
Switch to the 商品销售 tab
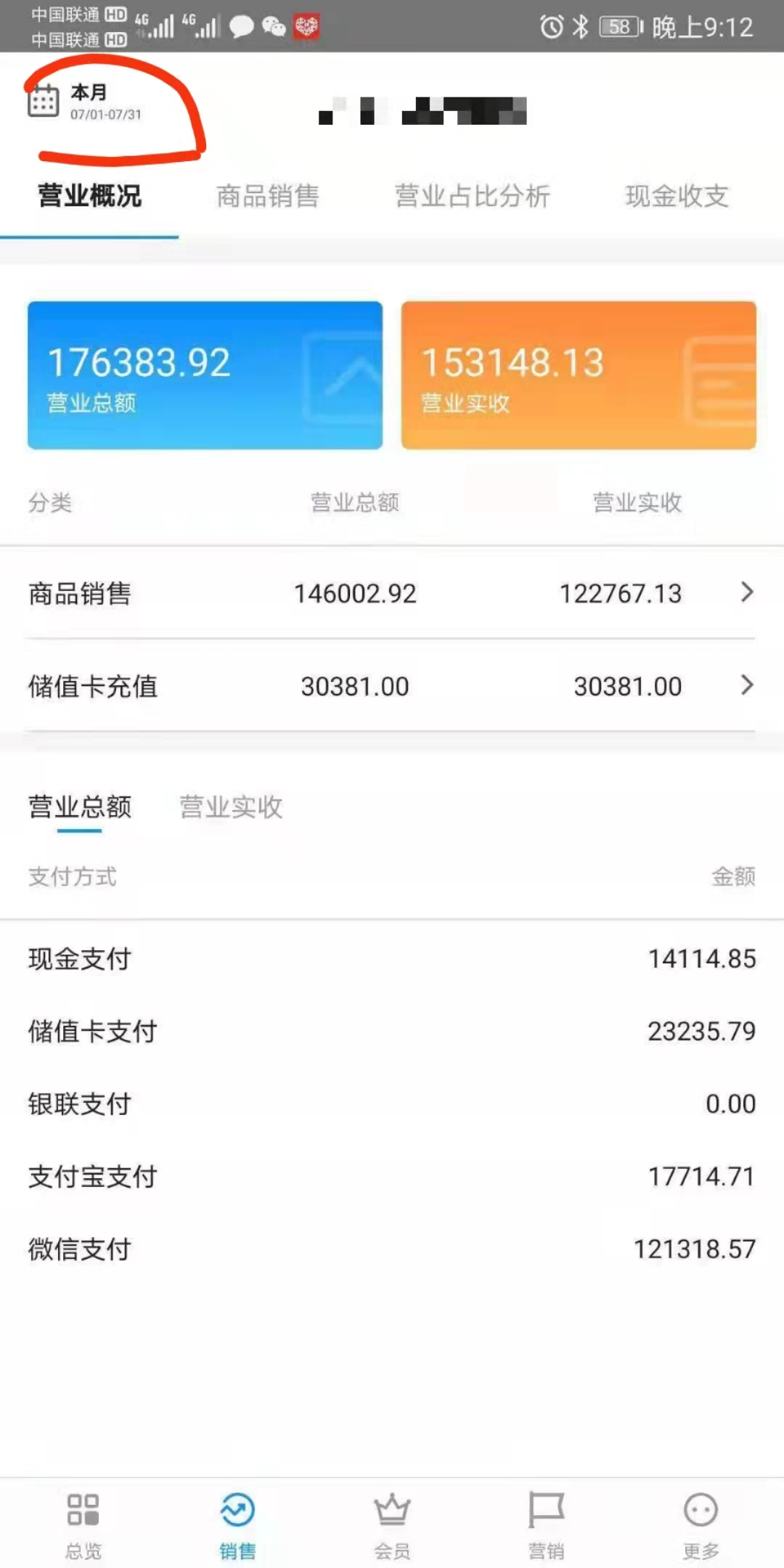pos(268,196)
